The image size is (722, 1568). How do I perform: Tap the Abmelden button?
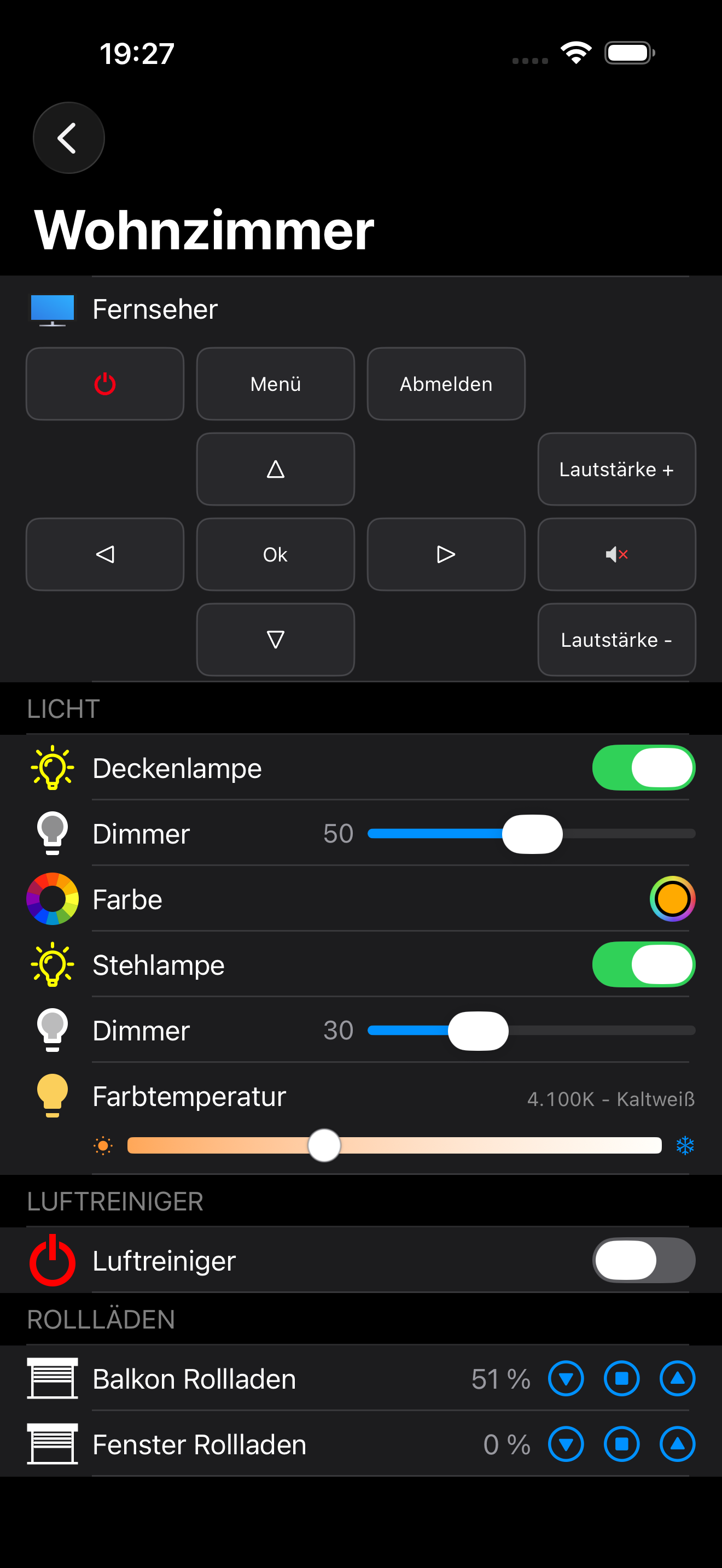(x=446, y=384)
